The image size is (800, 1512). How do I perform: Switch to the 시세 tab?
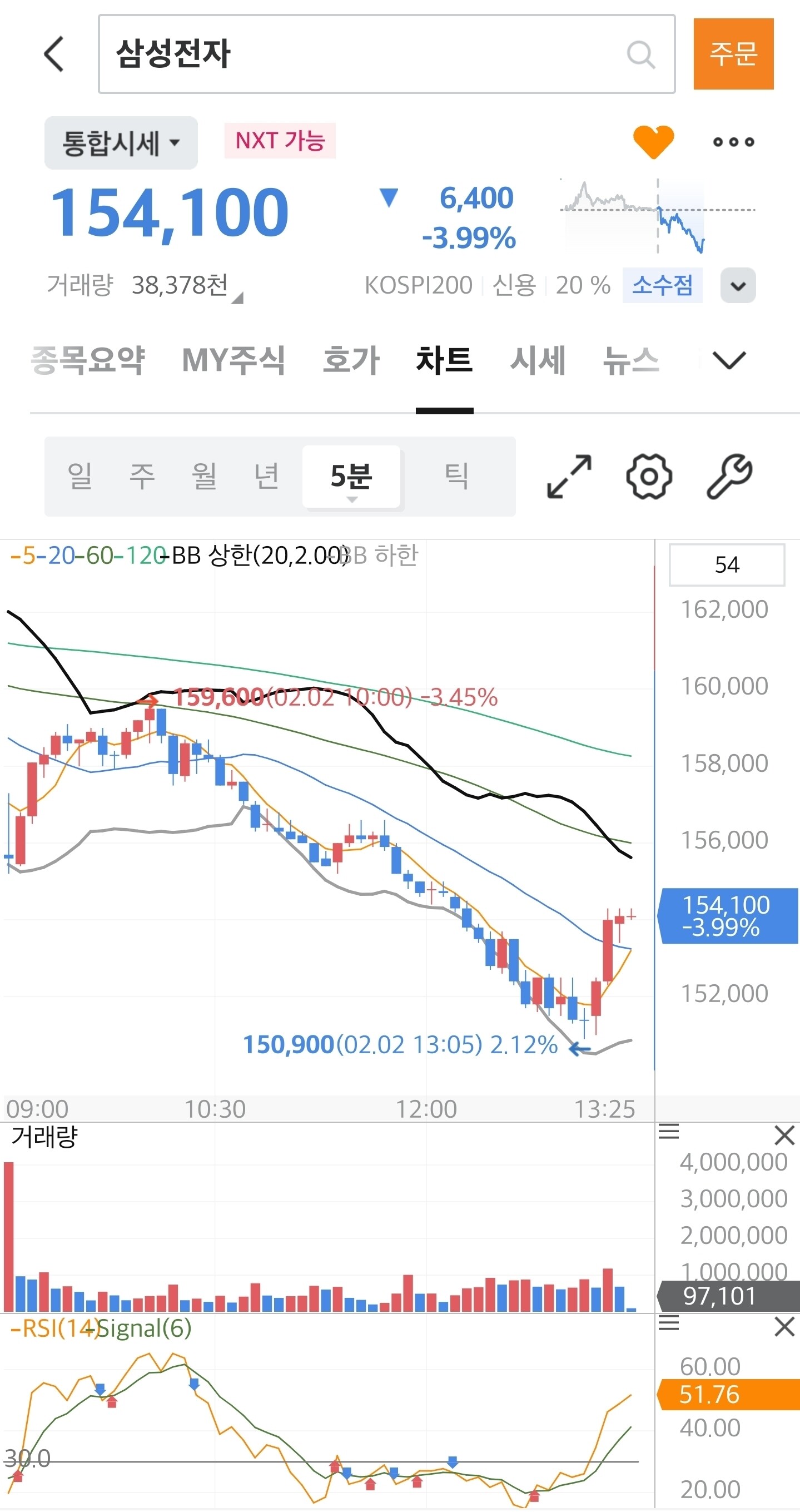[x=538, y=359]
